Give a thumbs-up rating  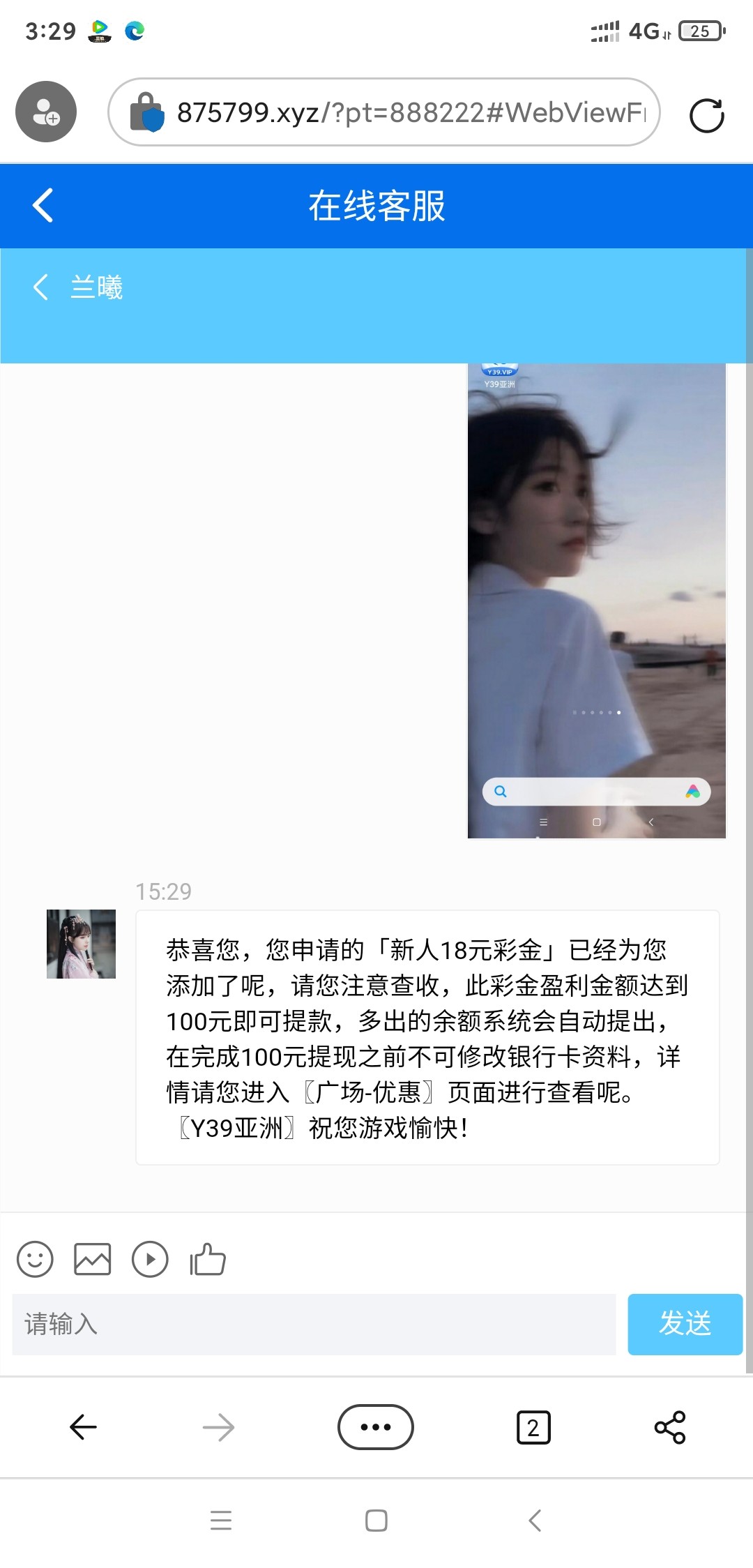tap(208, 1259)
